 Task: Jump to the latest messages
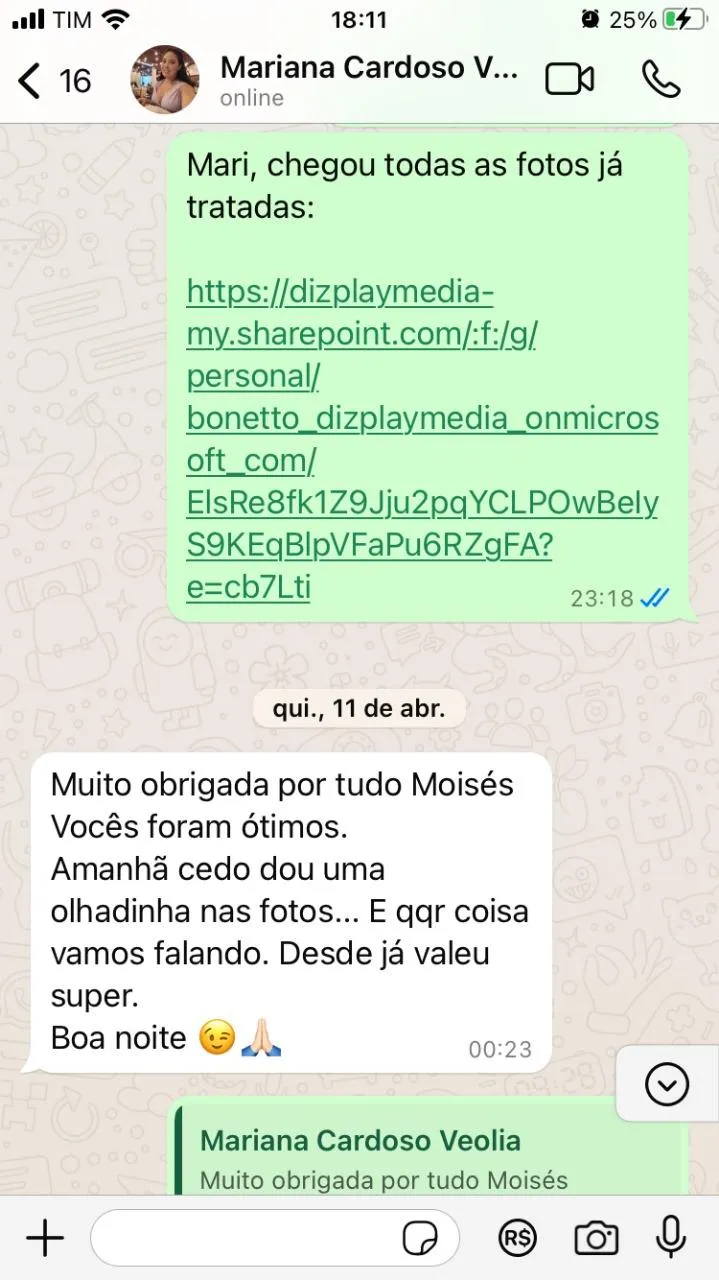pos(666,1084)
